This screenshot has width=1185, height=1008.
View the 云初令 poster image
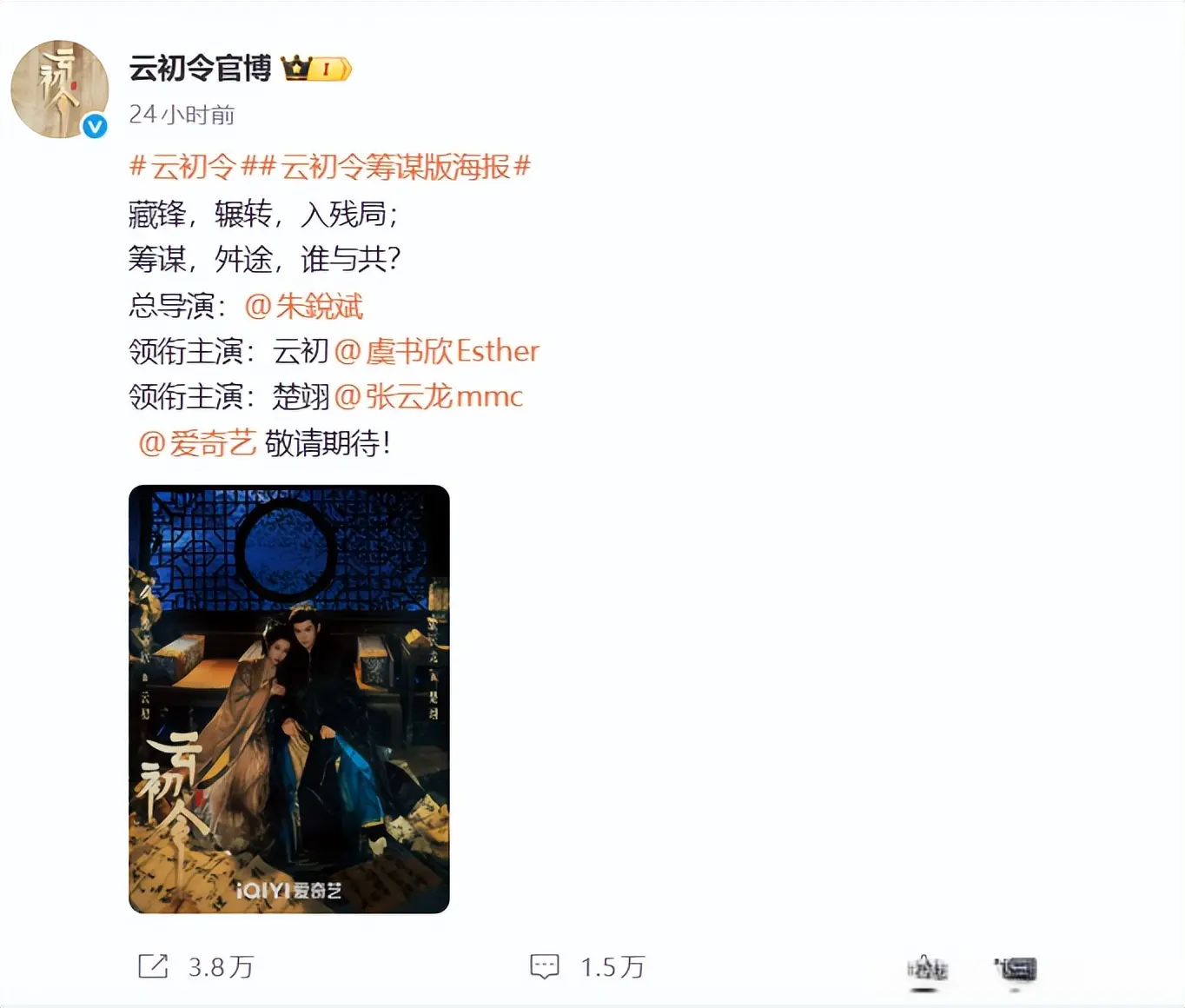[x=289, y=699]
